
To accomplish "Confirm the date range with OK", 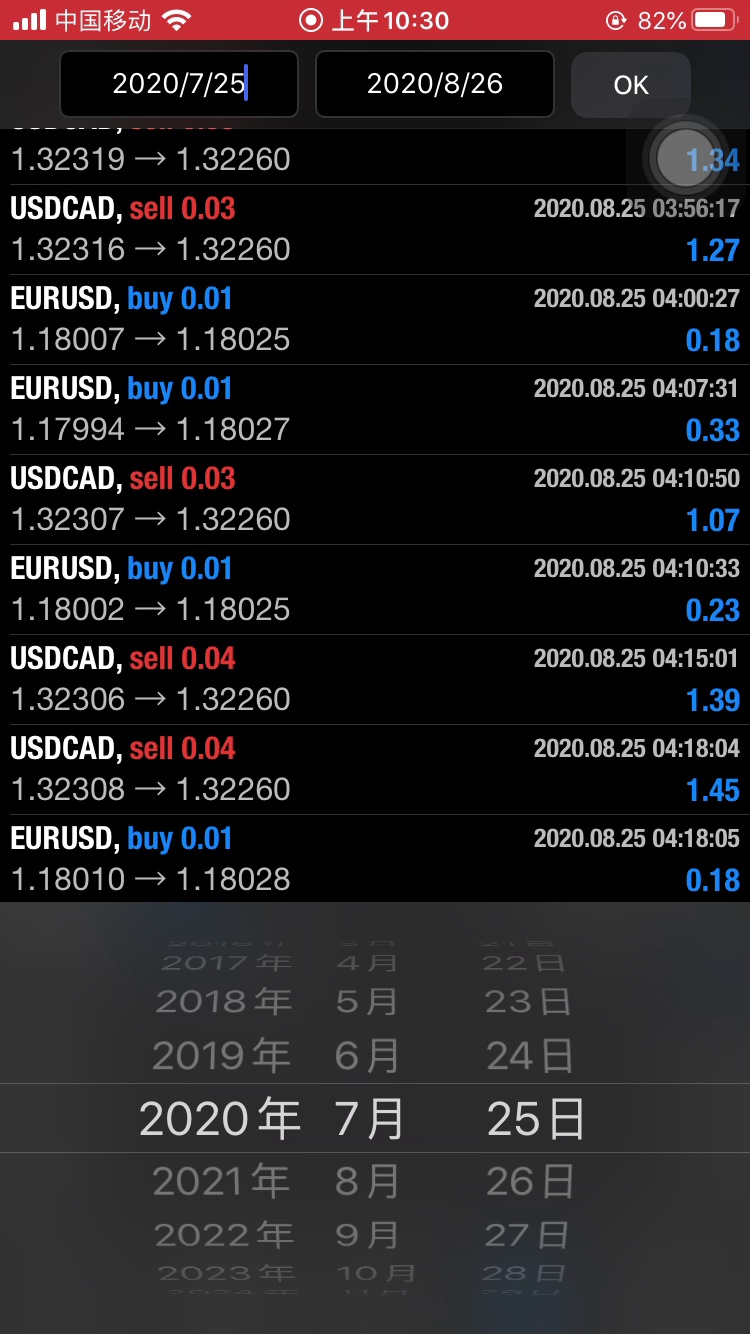I will pos(630,86).
